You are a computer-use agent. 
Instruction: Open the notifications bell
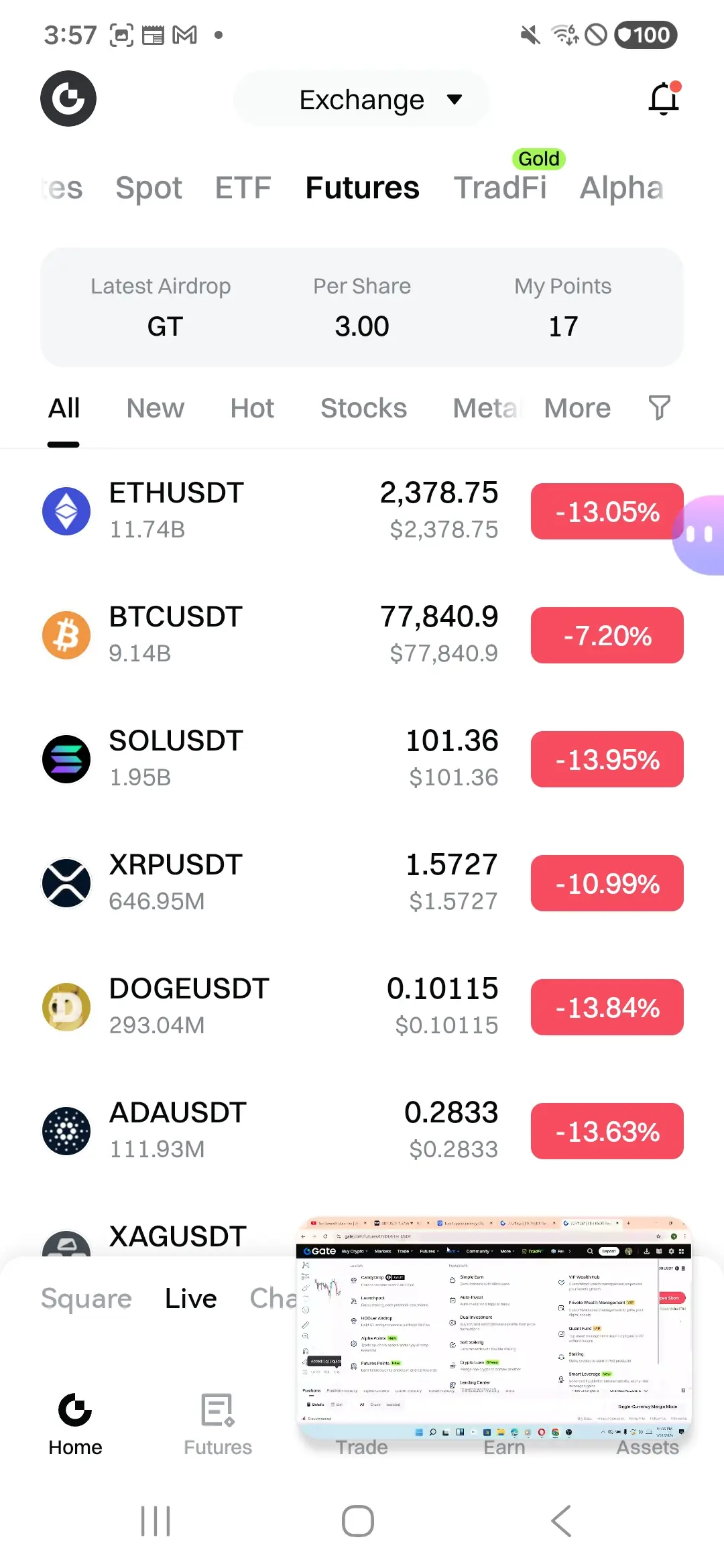[664, 99]
